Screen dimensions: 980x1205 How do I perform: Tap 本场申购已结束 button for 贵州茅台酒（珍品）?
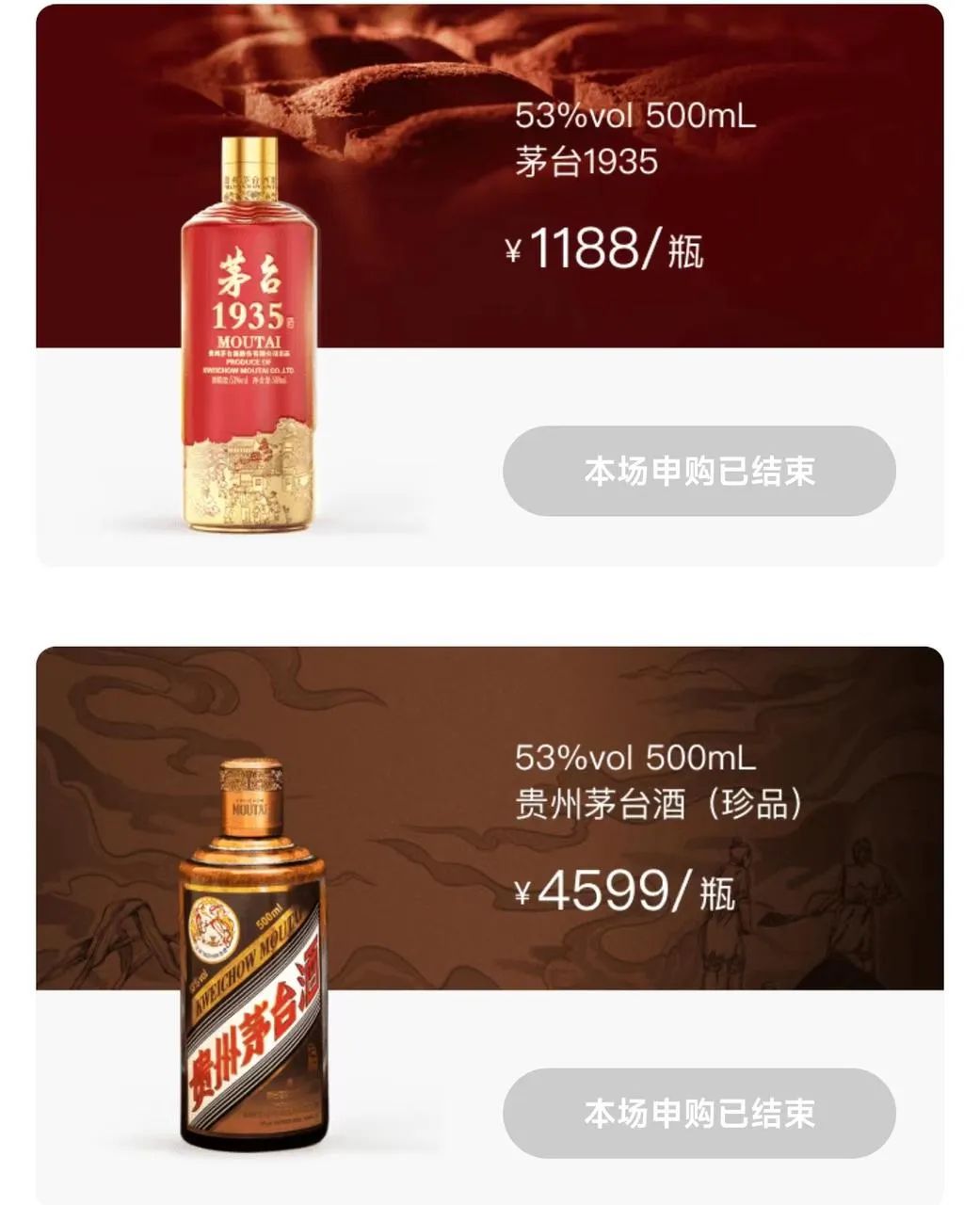[699, 1113]
